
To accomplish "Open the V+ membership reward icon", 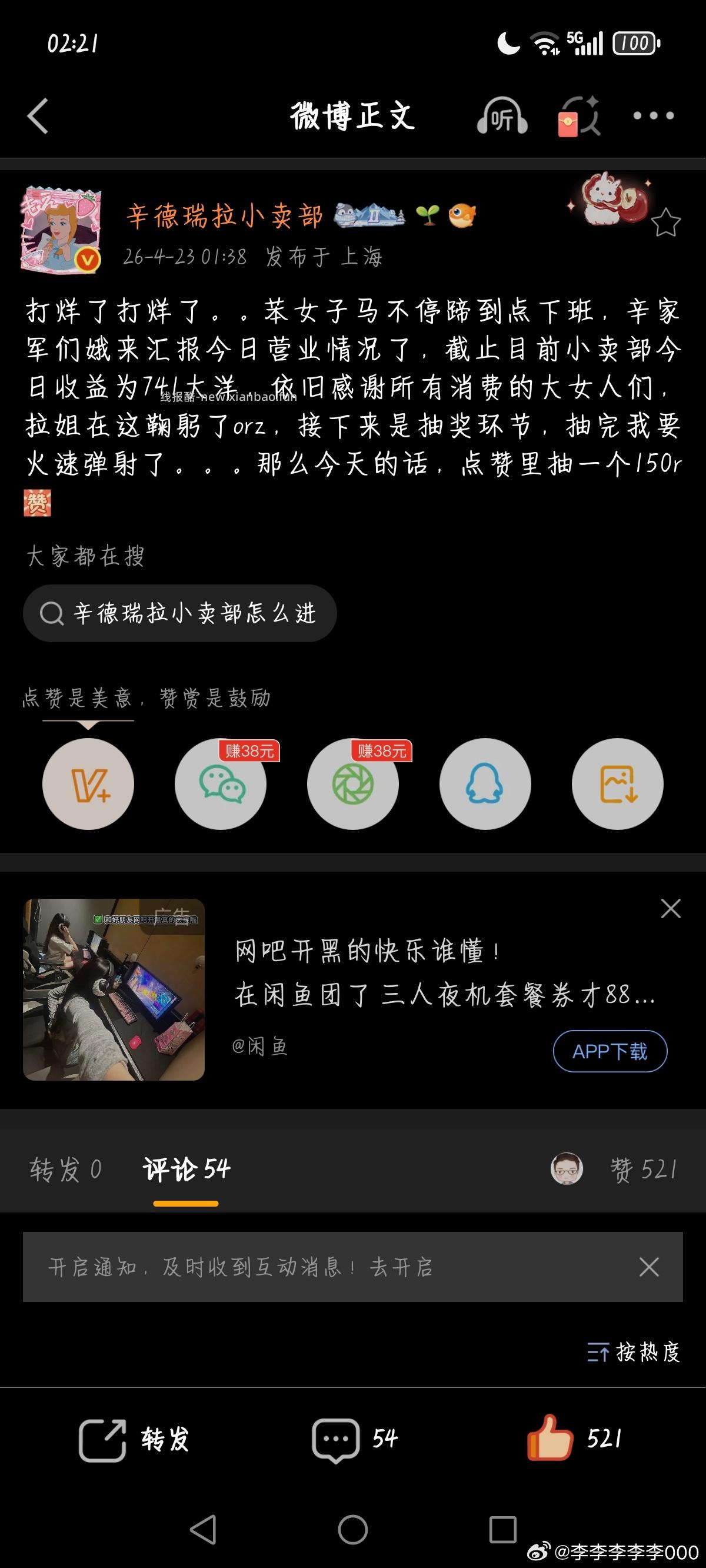I will (x=88, y=785).
